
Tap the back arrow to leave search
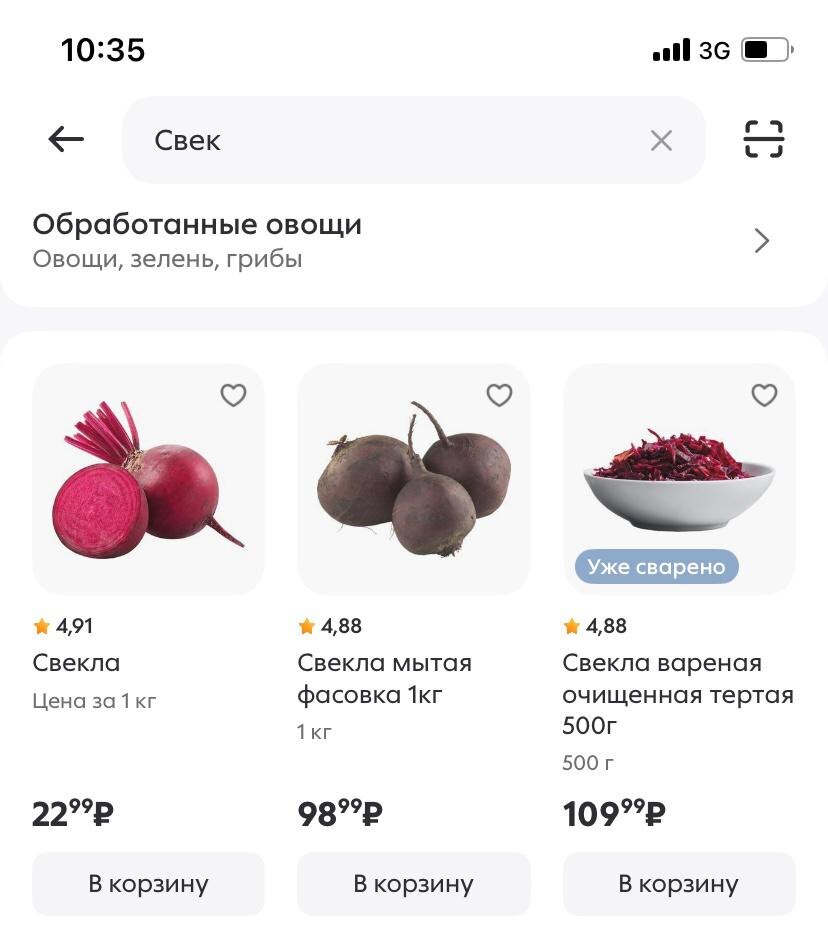pos(64,139)
